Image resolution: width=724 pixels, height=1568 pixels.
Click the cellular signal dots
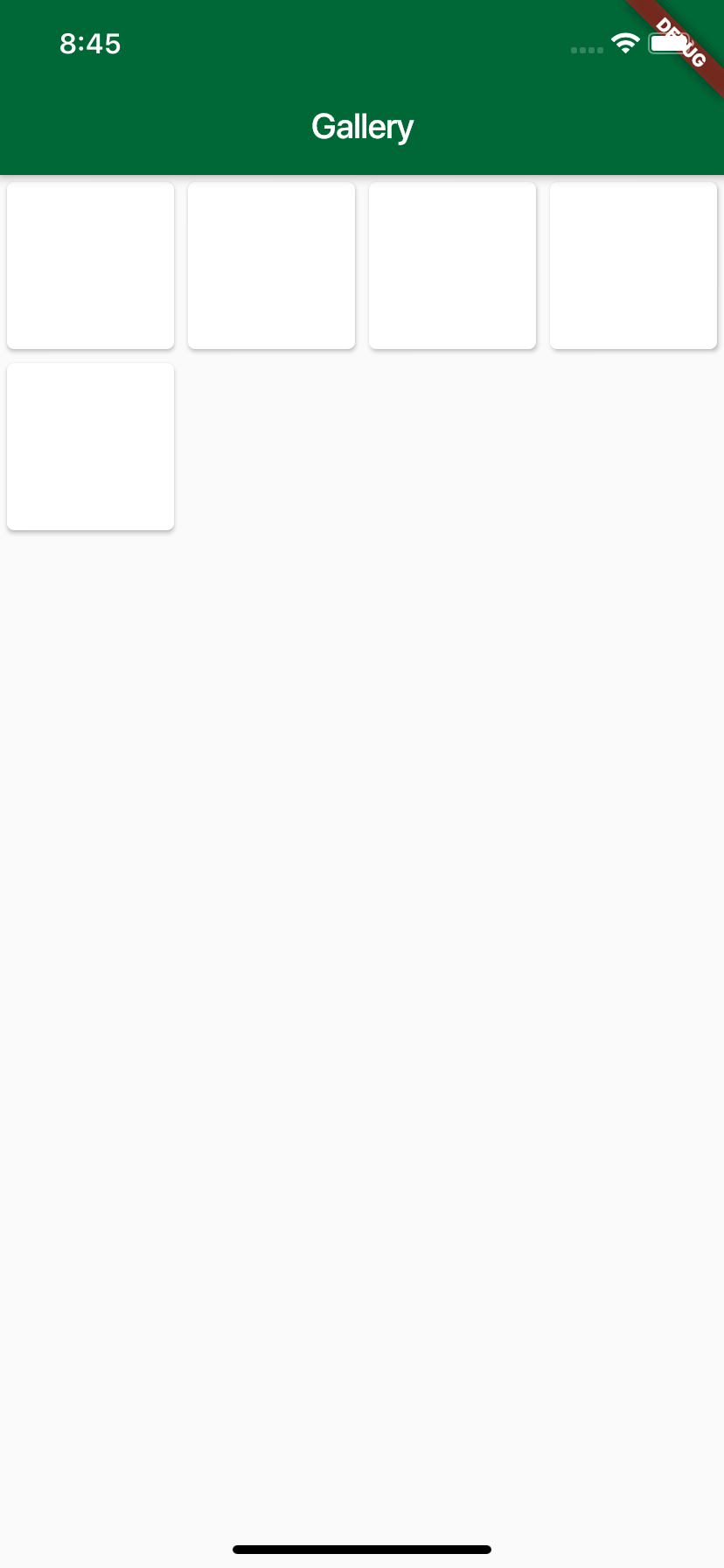[587, 51]
